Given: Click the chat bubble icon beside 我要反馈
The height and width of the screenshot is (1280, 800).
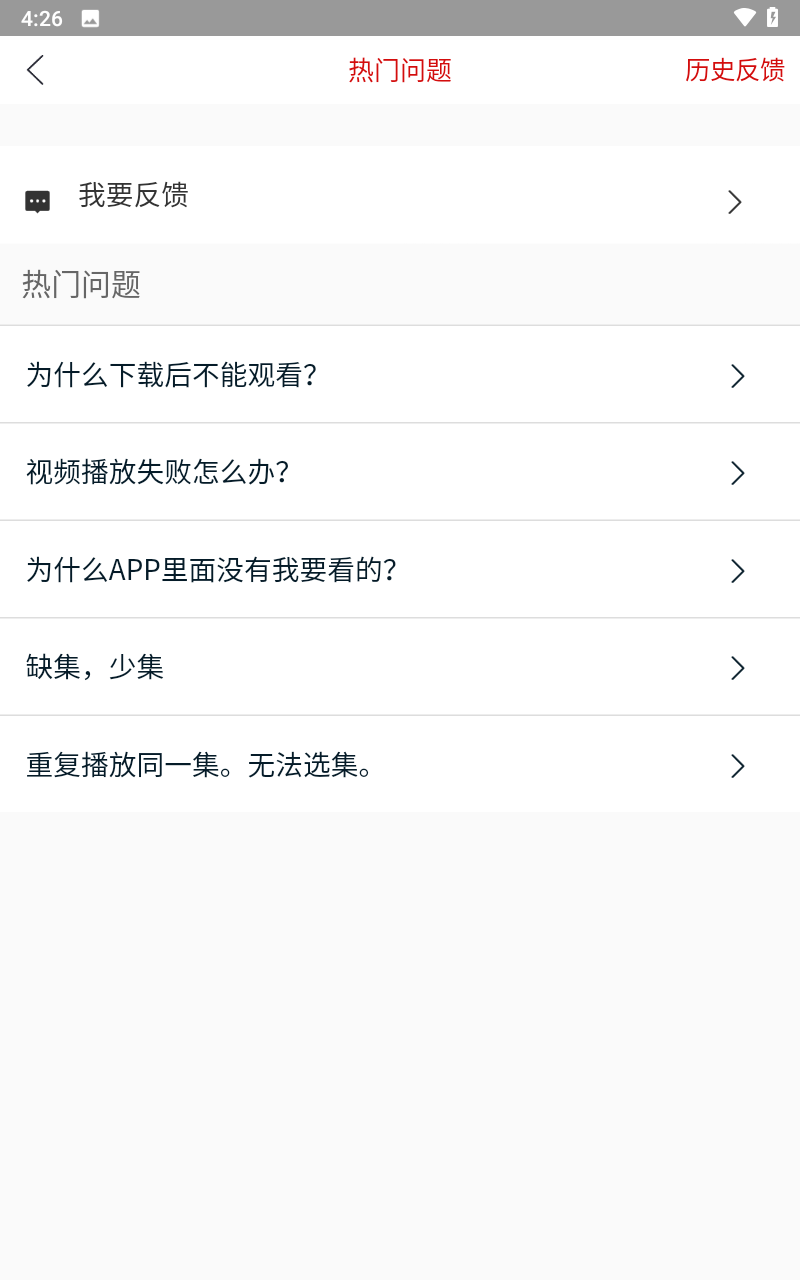Looking at the screenshot, I should (x=38, y=199).
